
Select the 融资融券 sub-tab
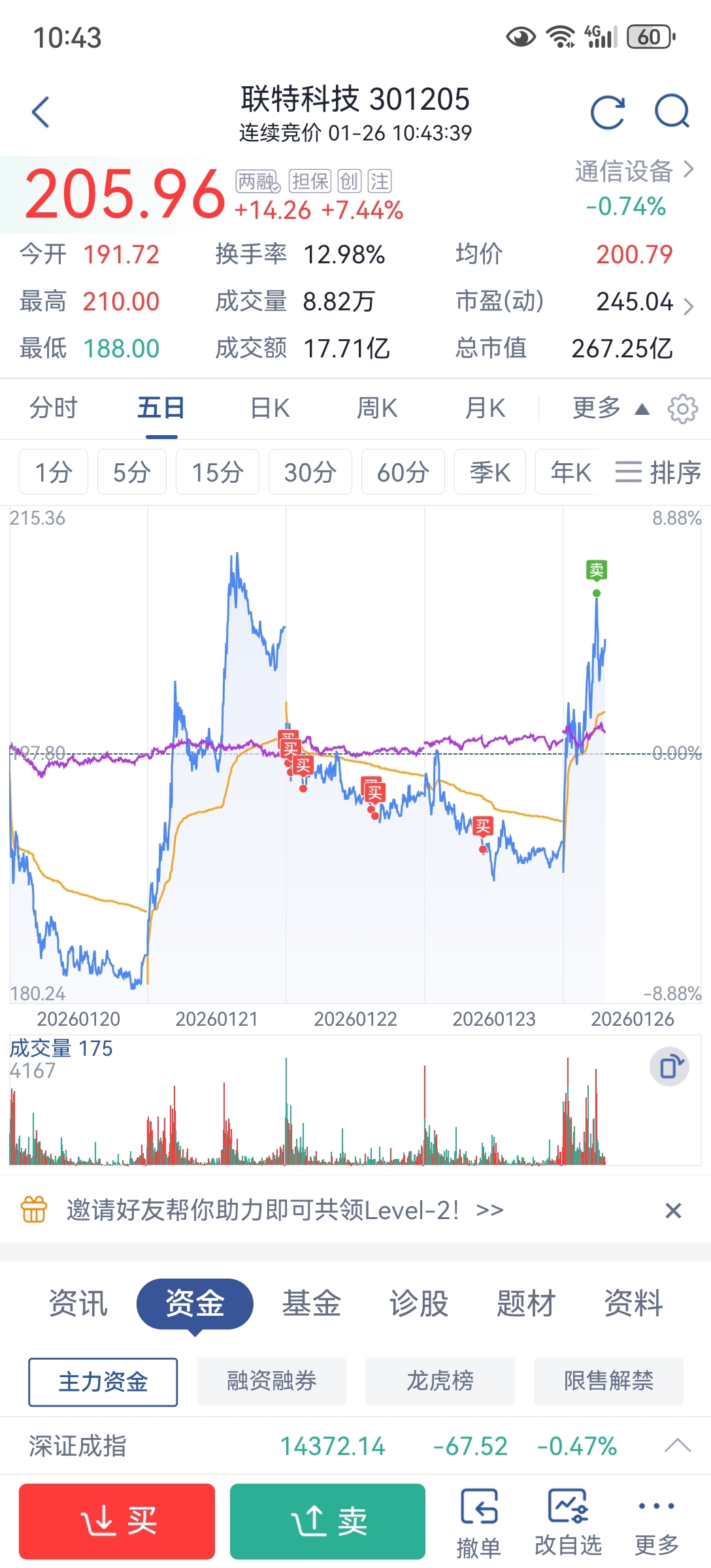click(x=271, y=1381)
